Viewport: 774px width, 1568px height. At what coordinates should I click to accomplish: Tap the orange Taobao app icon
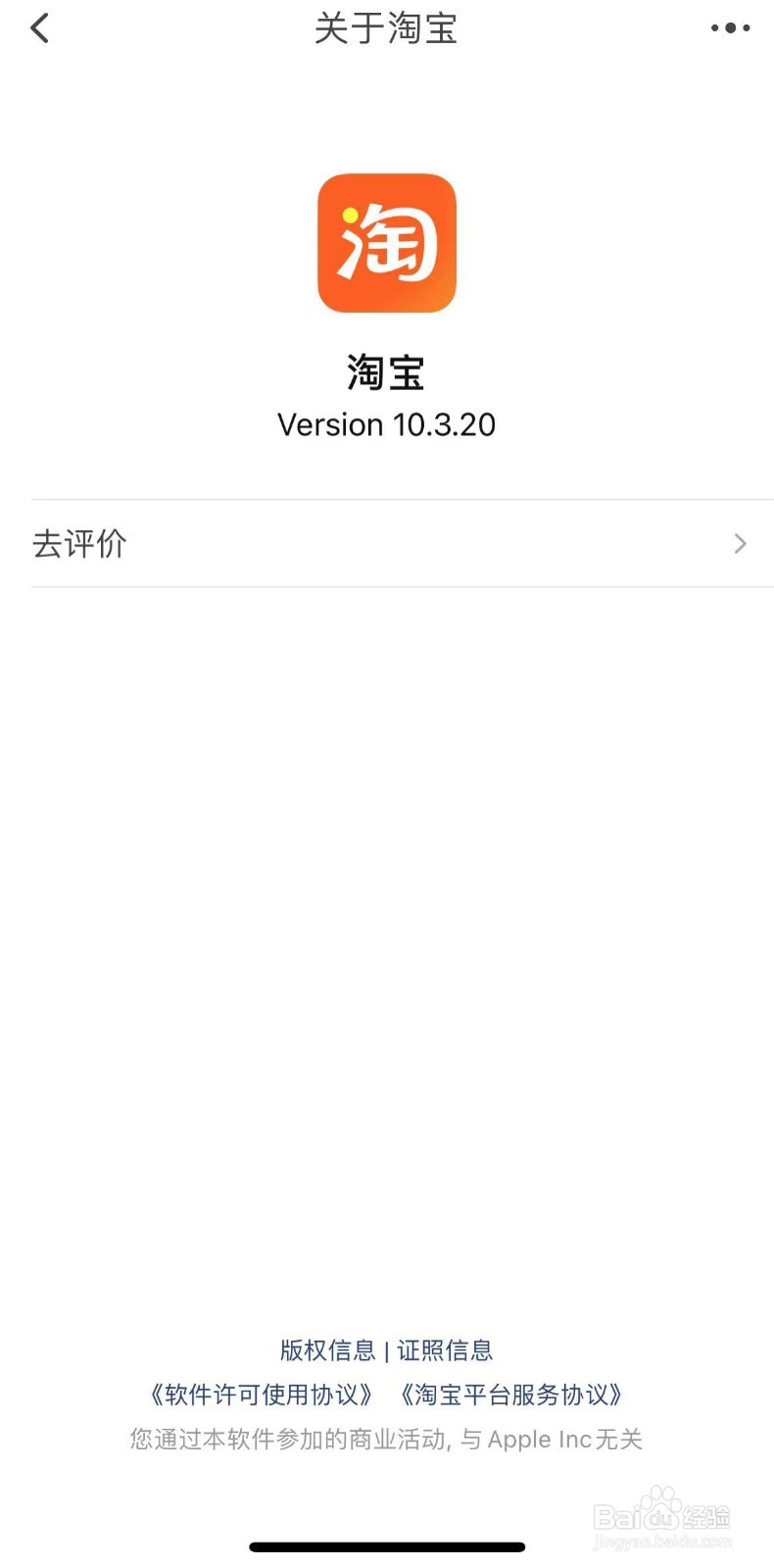coord(387,245)
